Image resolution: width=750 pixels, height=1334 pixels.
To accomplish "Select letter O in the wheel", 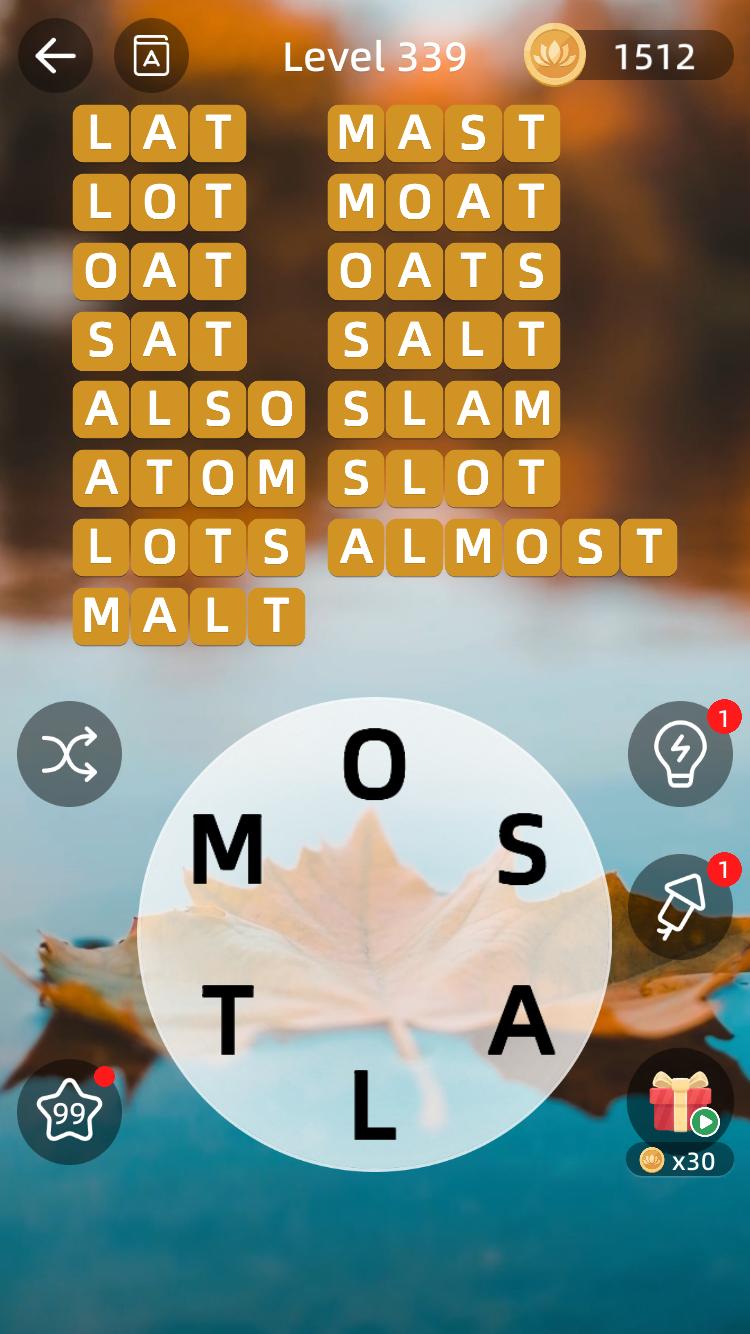I will click(375, 766).
